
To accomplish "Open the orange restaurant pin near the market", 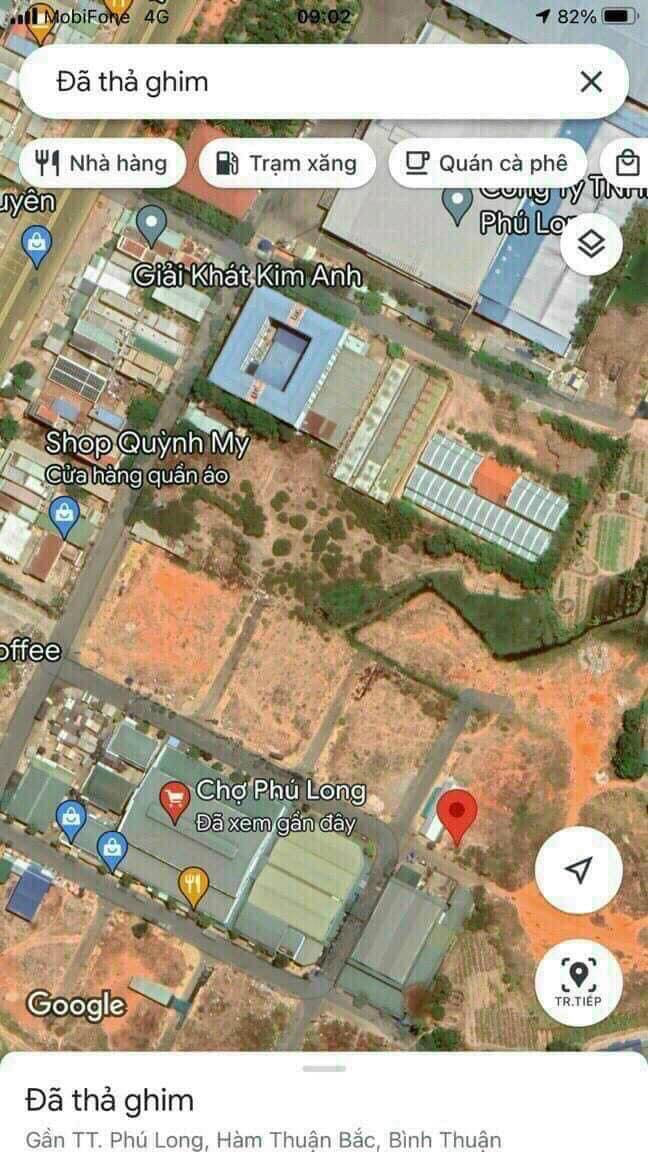I will click(x=193, y=884).
